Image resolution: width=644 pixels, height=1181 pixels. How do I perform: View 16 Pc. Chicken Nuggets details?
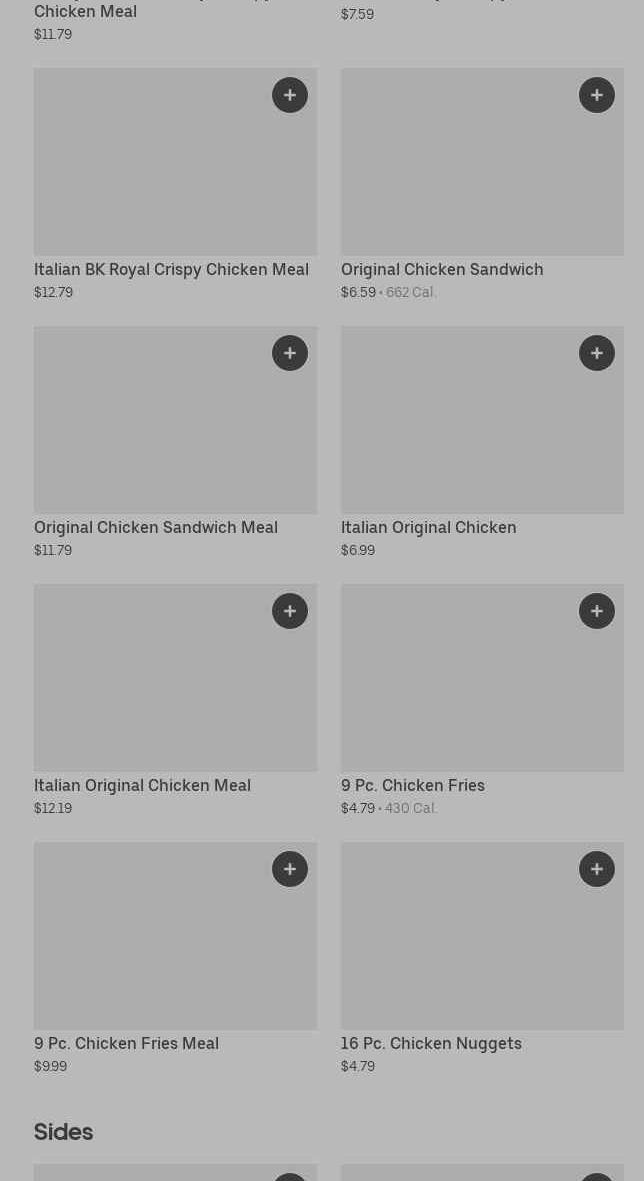coord(431,1043)
